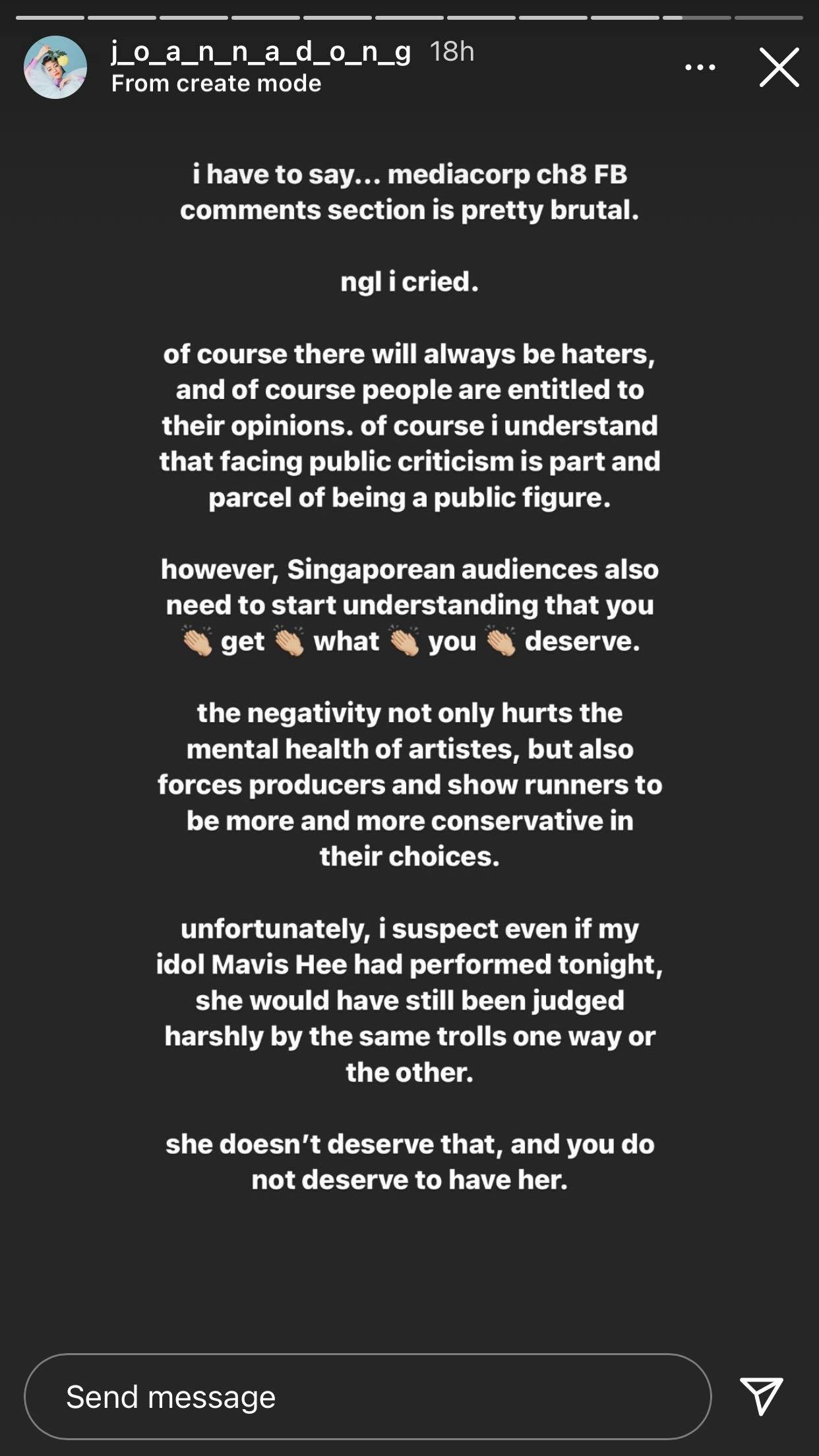Tap the Send message field
The width and height of the screenshot is (819, 1456).
(368, 1396)
